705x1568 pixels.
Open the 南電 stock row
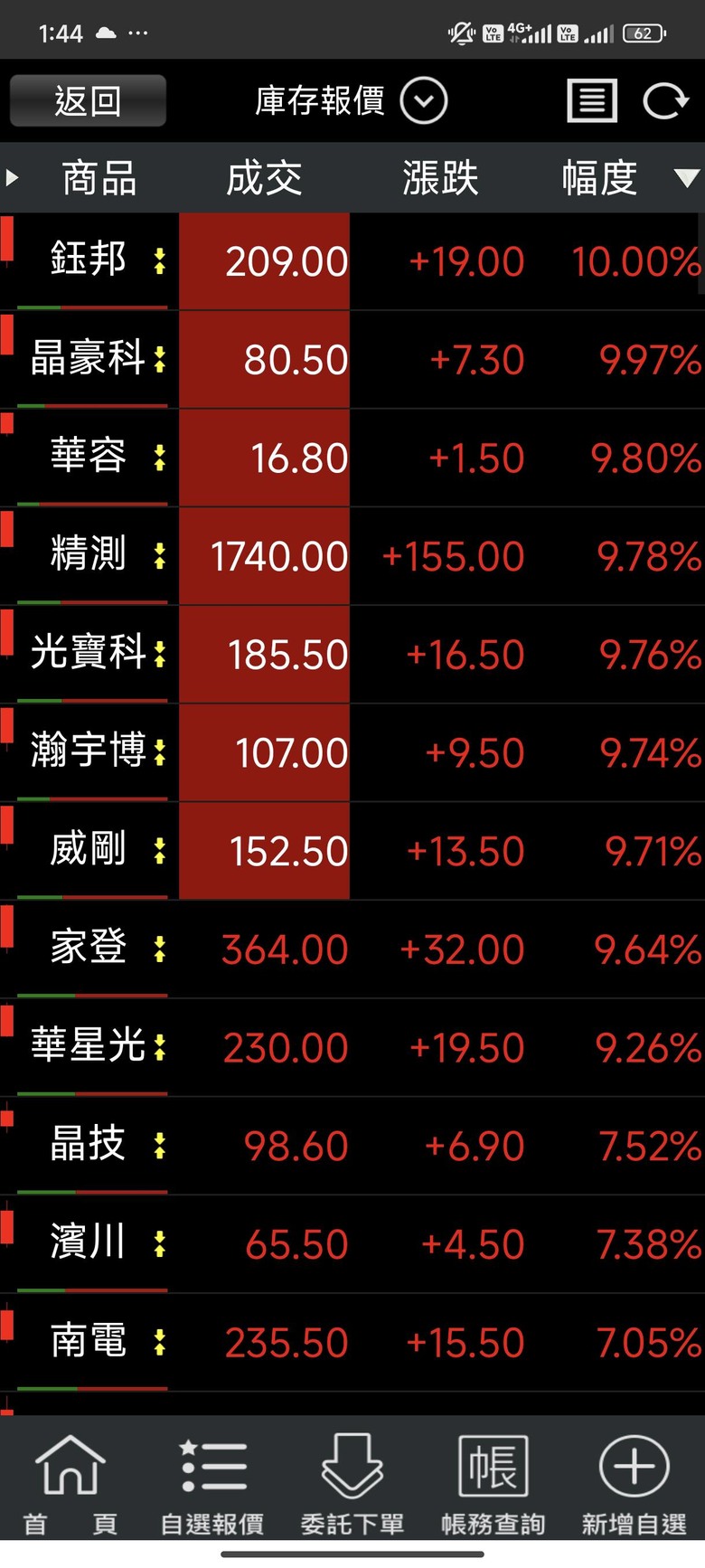click(89, 1341)
